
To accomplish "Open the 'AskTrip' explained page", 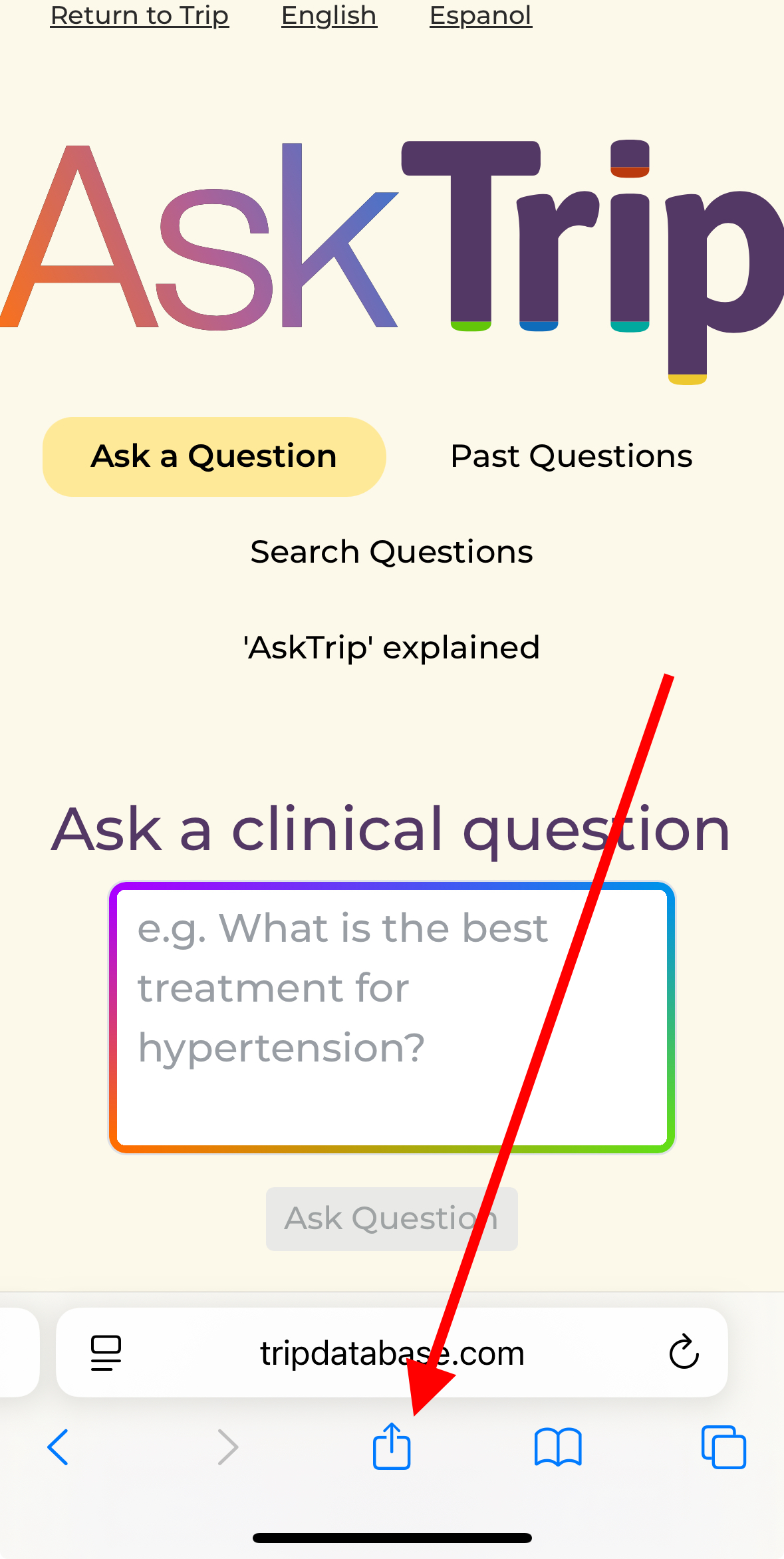I will click(x=391, y=646).
